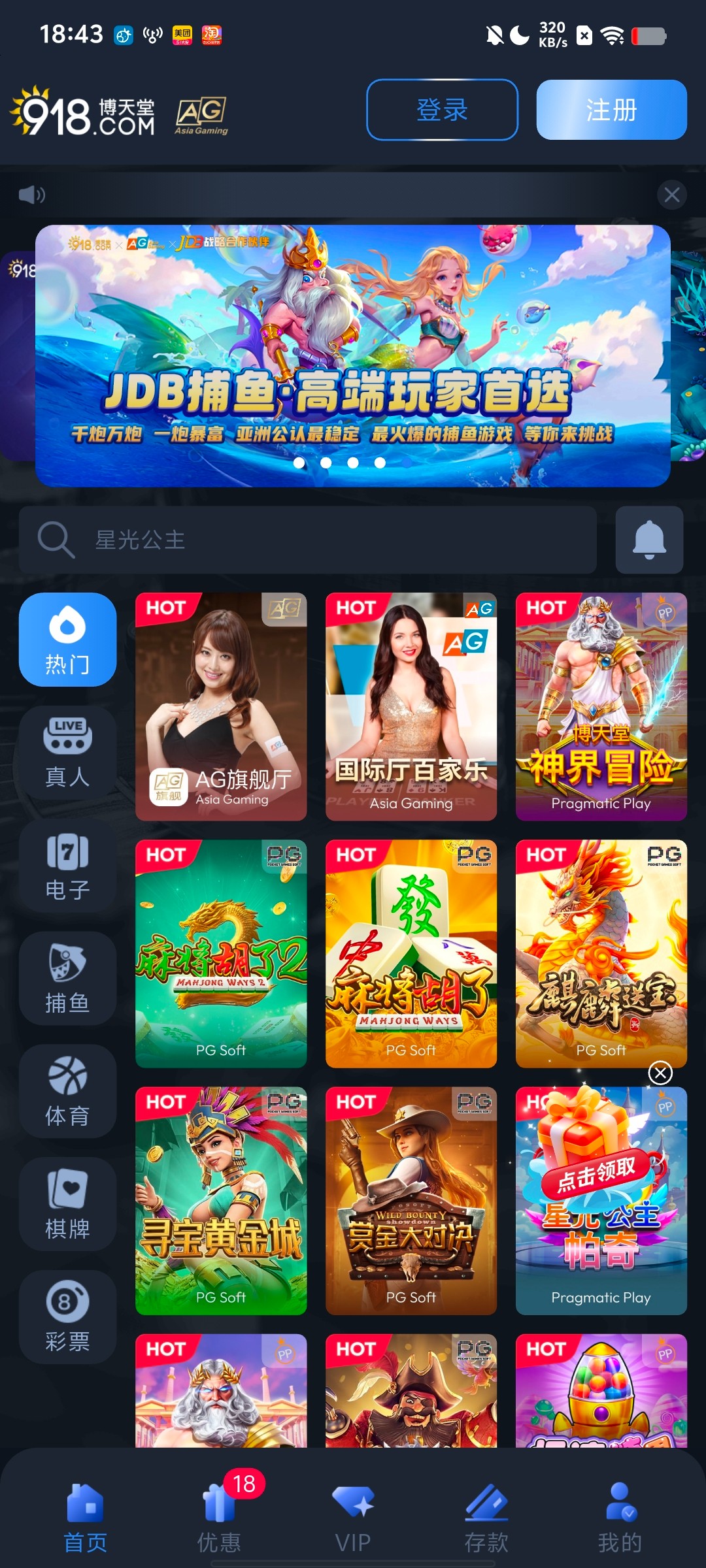
Task: Close the 点击领取 gift popup
Action: [660, 1073]
